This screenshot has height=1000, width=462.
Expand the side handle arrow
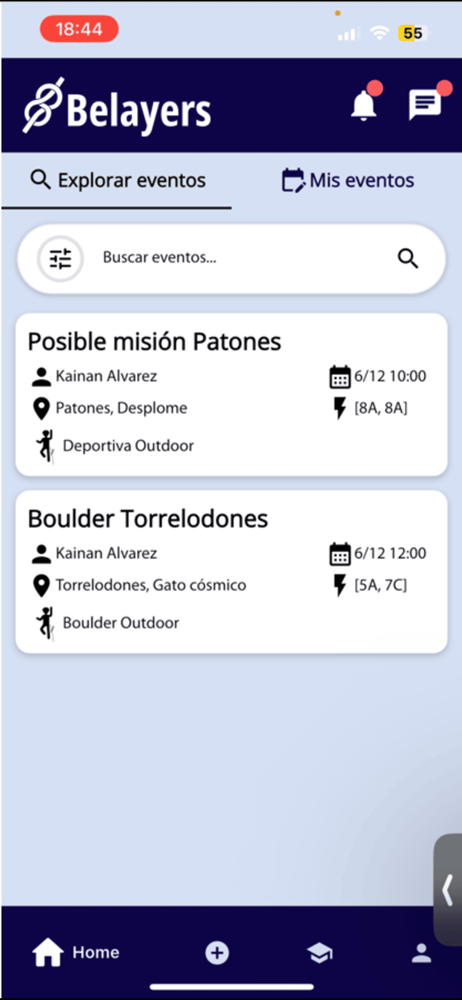pyautogui.click(x=448, y=889)
